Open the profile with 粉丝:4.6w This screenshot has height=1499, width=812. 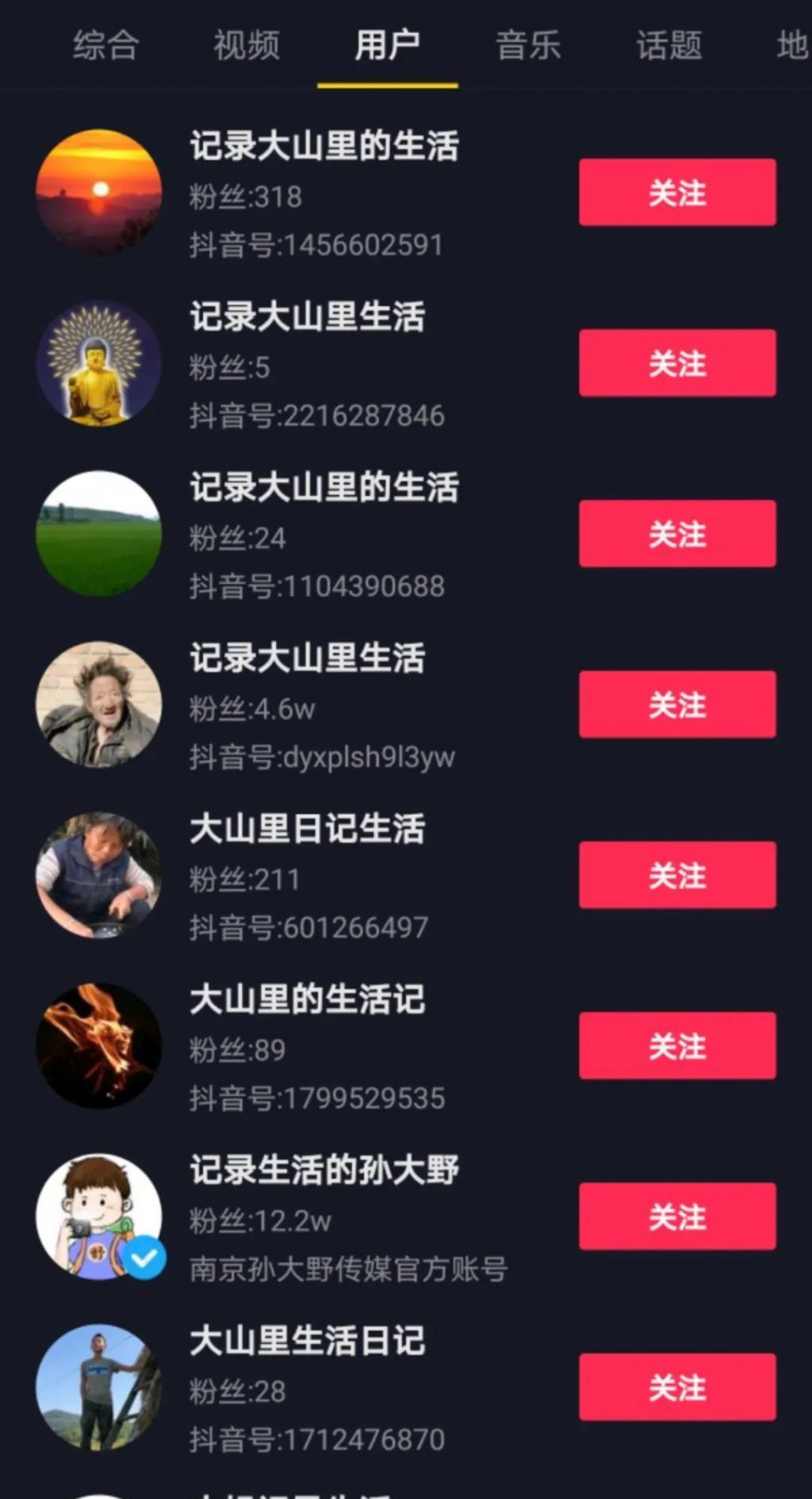point(307,658)
